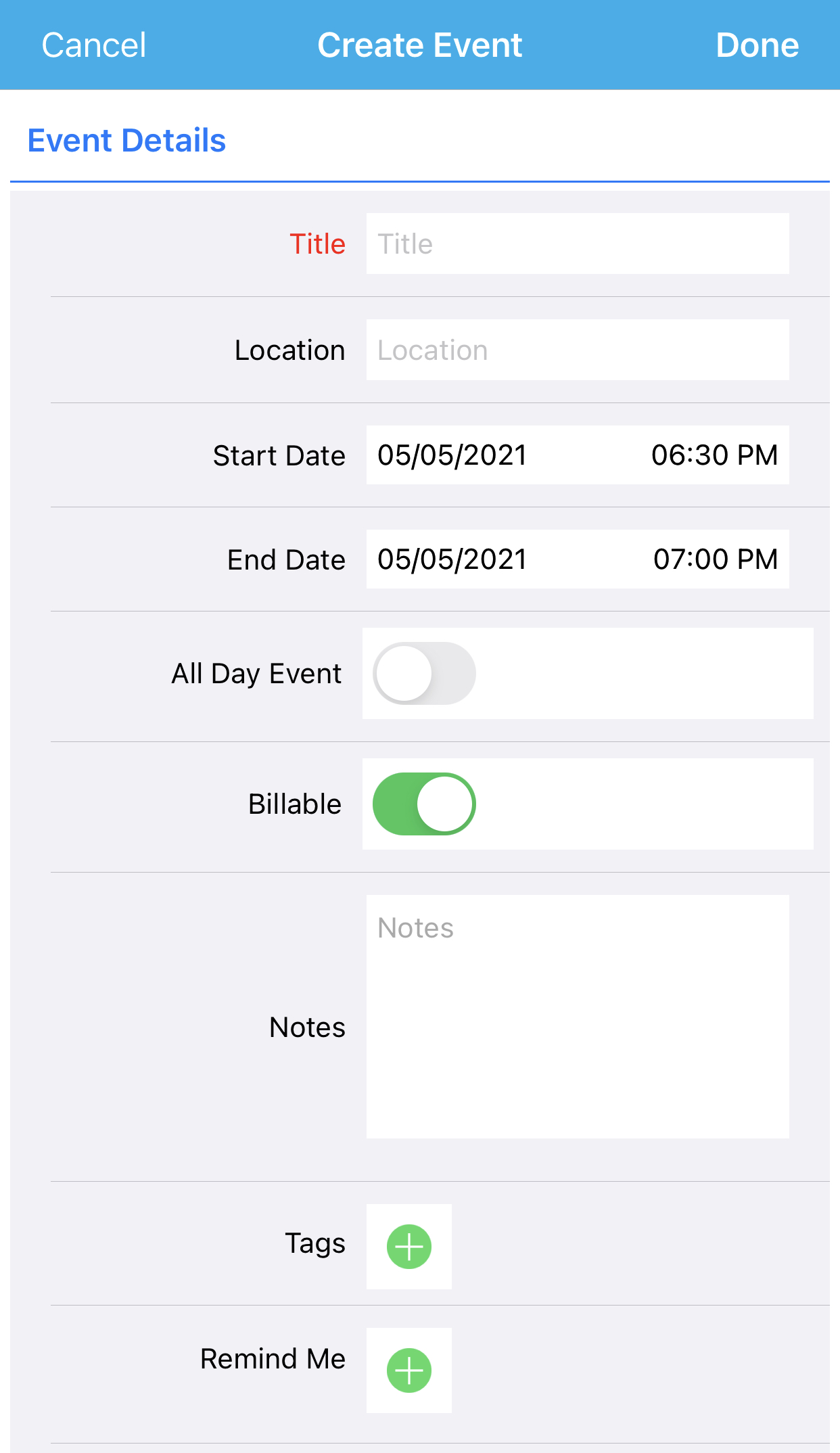Cancel event creation
This screenshot has height=1453, width=840.
pos(94,45)
